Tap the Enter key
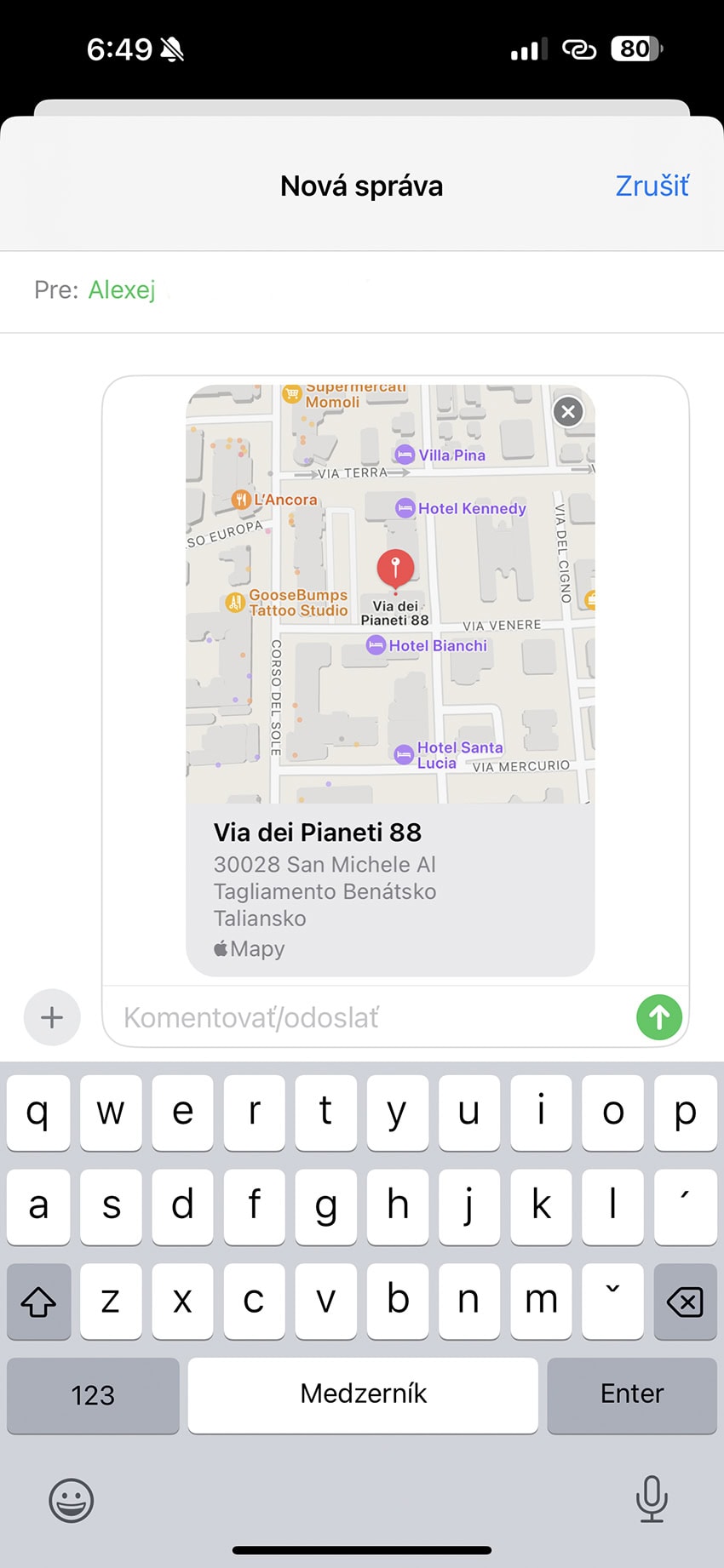Screen dimensions: 724x1568 (x=632, y=1395)
